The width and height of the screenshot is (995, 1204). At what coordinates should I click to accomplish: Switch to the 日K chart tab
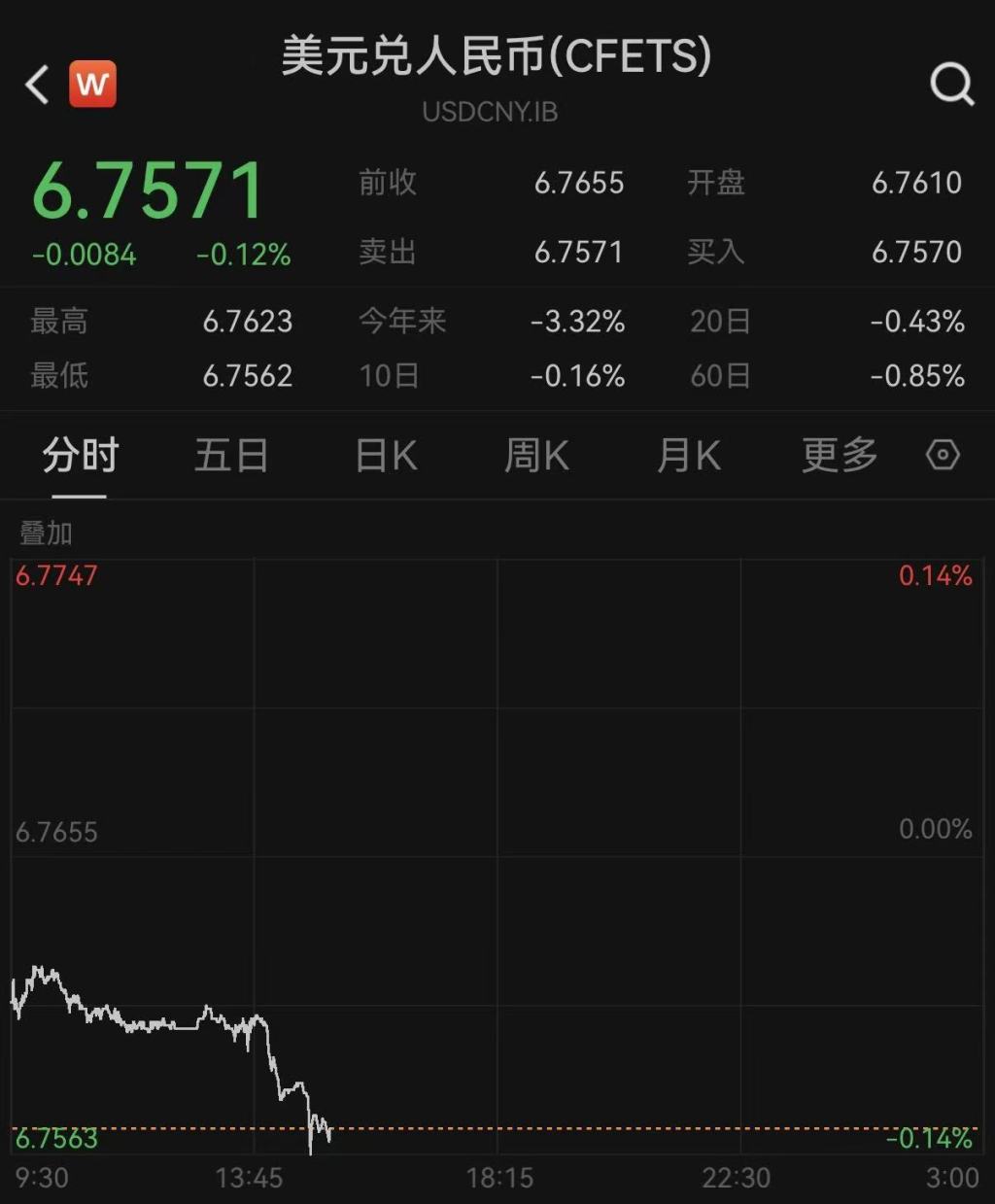(386, 455)
